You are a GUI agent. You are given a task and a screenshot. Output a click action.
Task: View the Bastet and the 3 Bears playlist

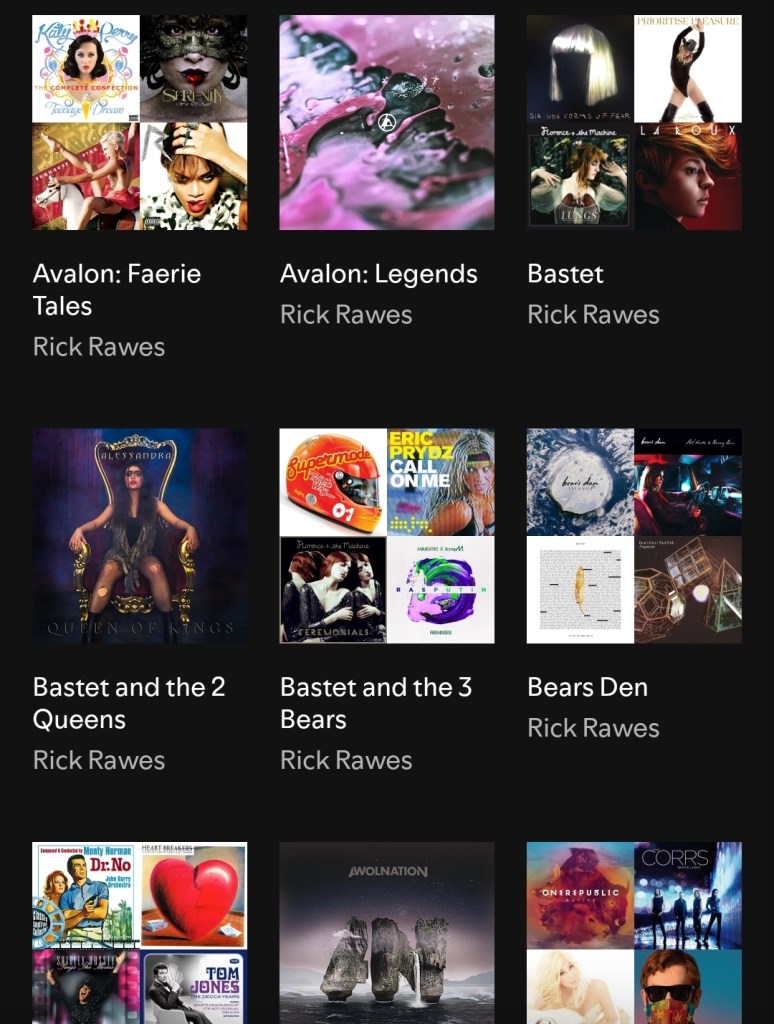pos(387,536)
